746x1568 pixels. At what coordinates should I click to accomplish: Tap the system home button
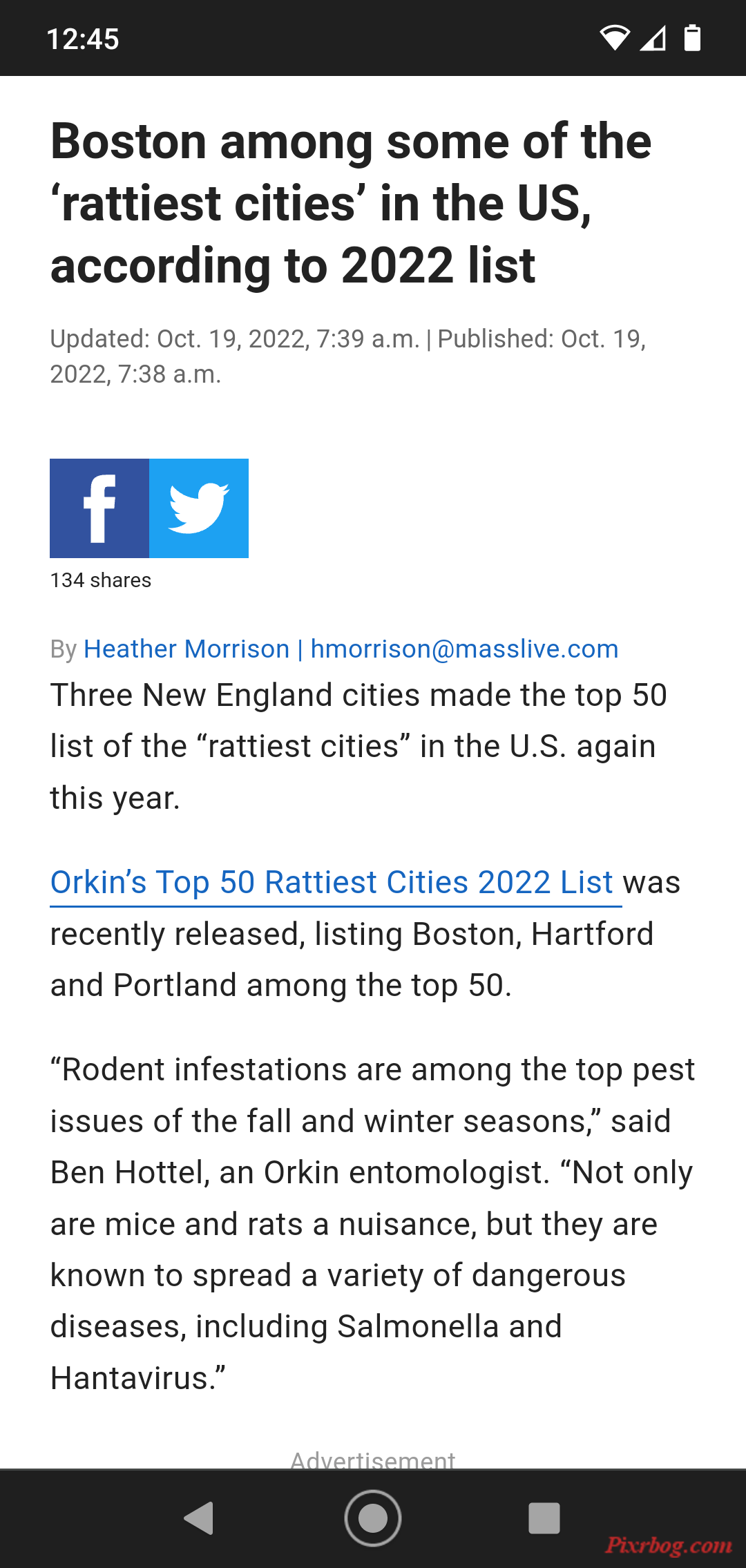373,1518
